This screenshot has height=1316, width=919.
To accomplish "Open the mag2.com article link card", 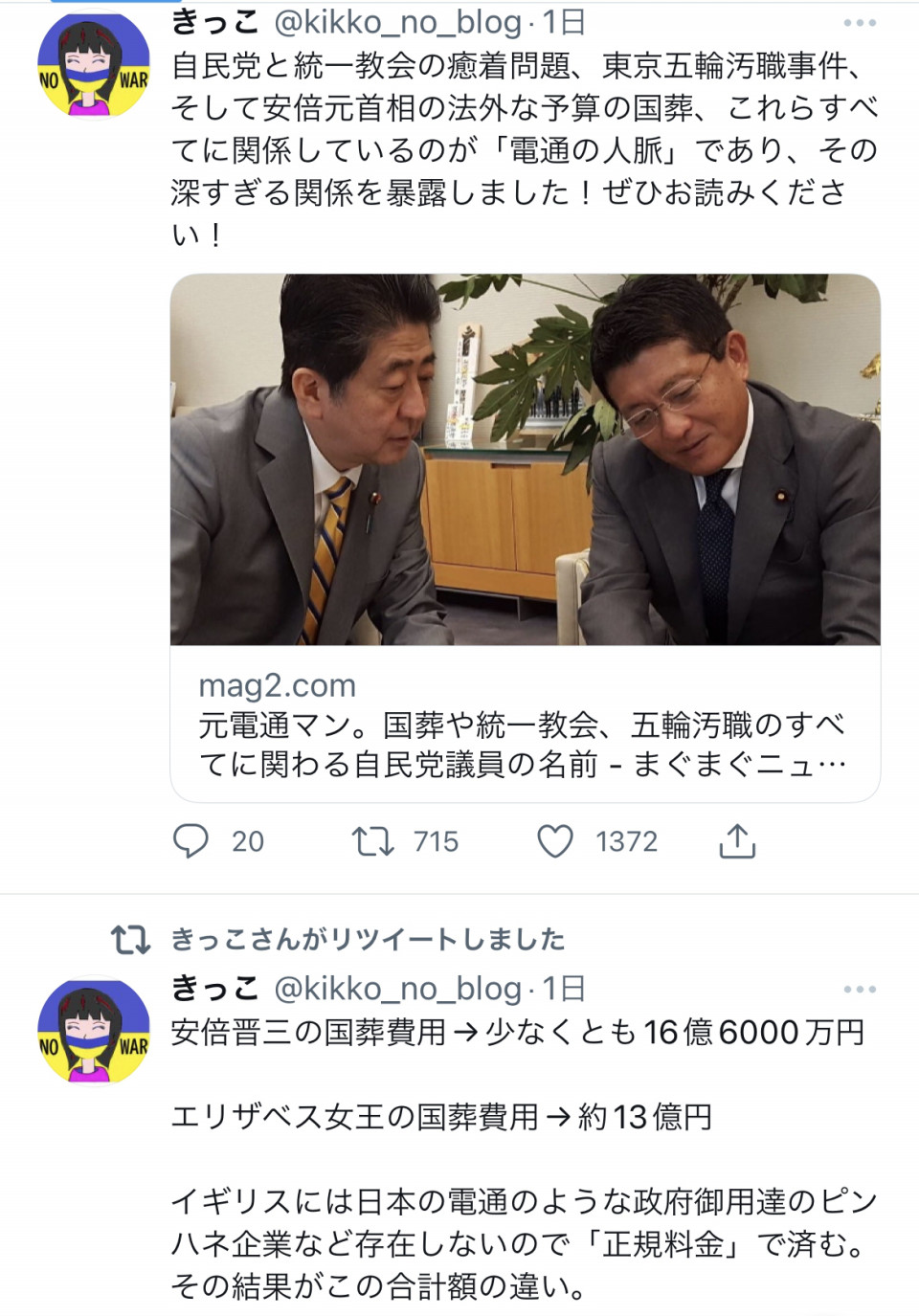I will (525, 536).
